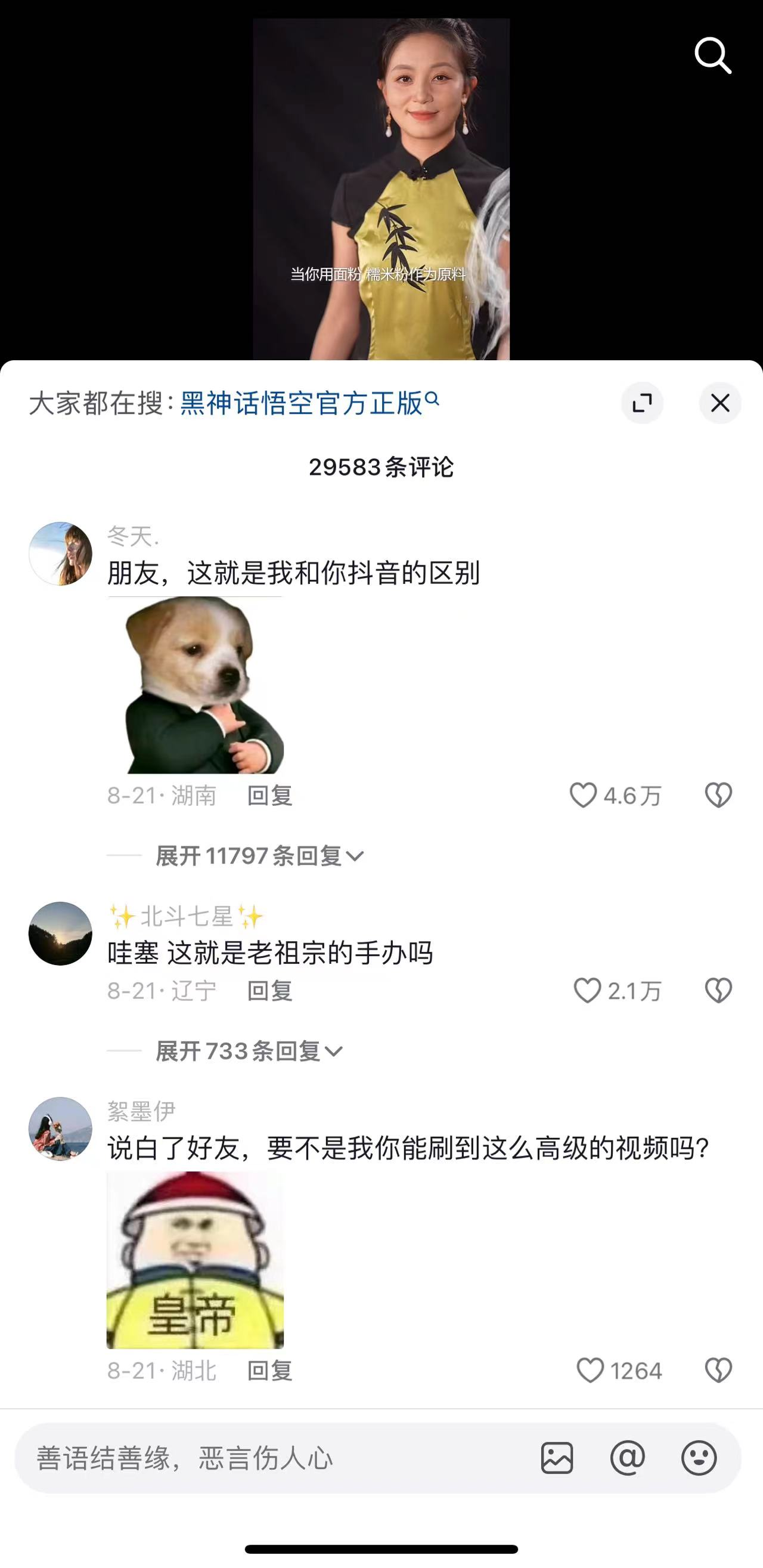Expand 11797 replies under 冬天.'s comment
The width and height of the screenshot is (763, 1568).
tap(259, 856)
